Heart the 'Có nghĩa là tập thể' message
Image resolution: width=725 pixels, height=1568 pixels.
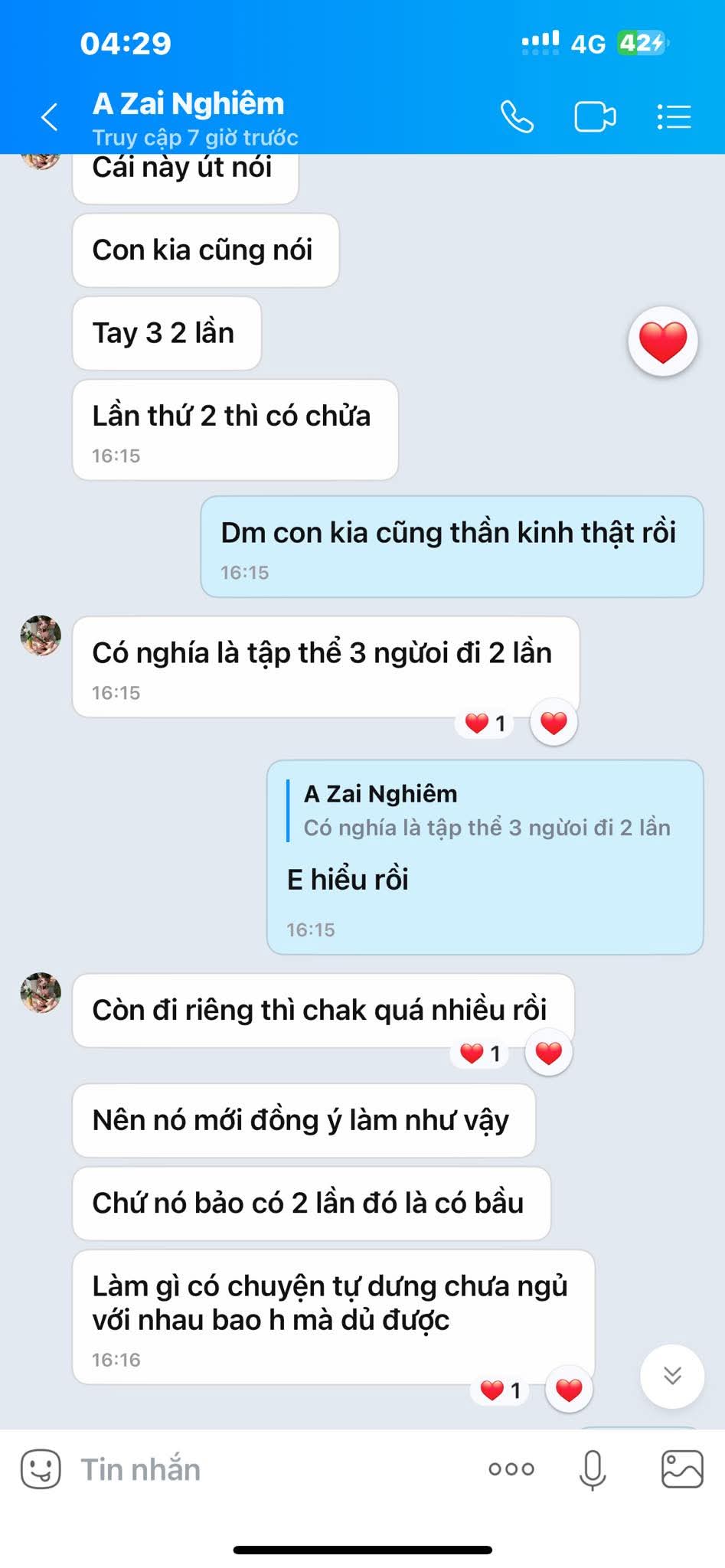(554, 722)
